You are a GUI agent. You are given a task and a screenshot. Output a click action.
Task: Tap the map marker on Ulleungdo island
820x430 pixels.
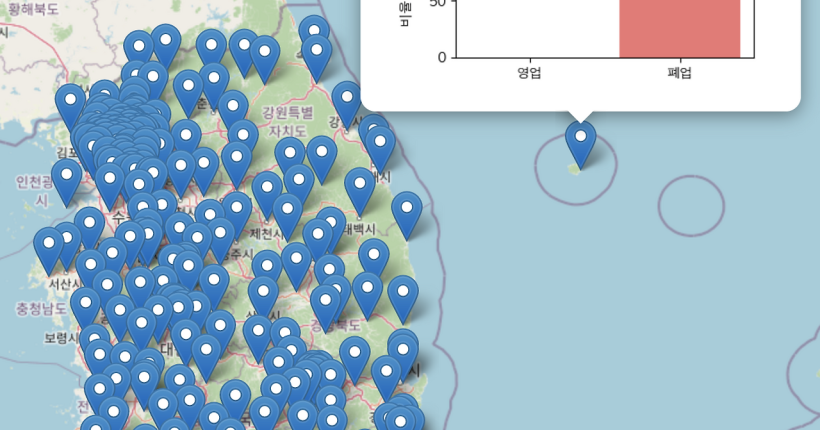(580, 143)
